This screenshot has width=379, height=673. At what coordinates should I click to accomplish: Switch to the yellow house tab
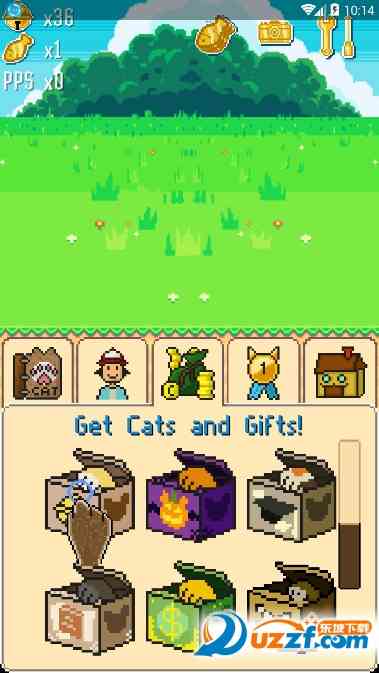340,373
